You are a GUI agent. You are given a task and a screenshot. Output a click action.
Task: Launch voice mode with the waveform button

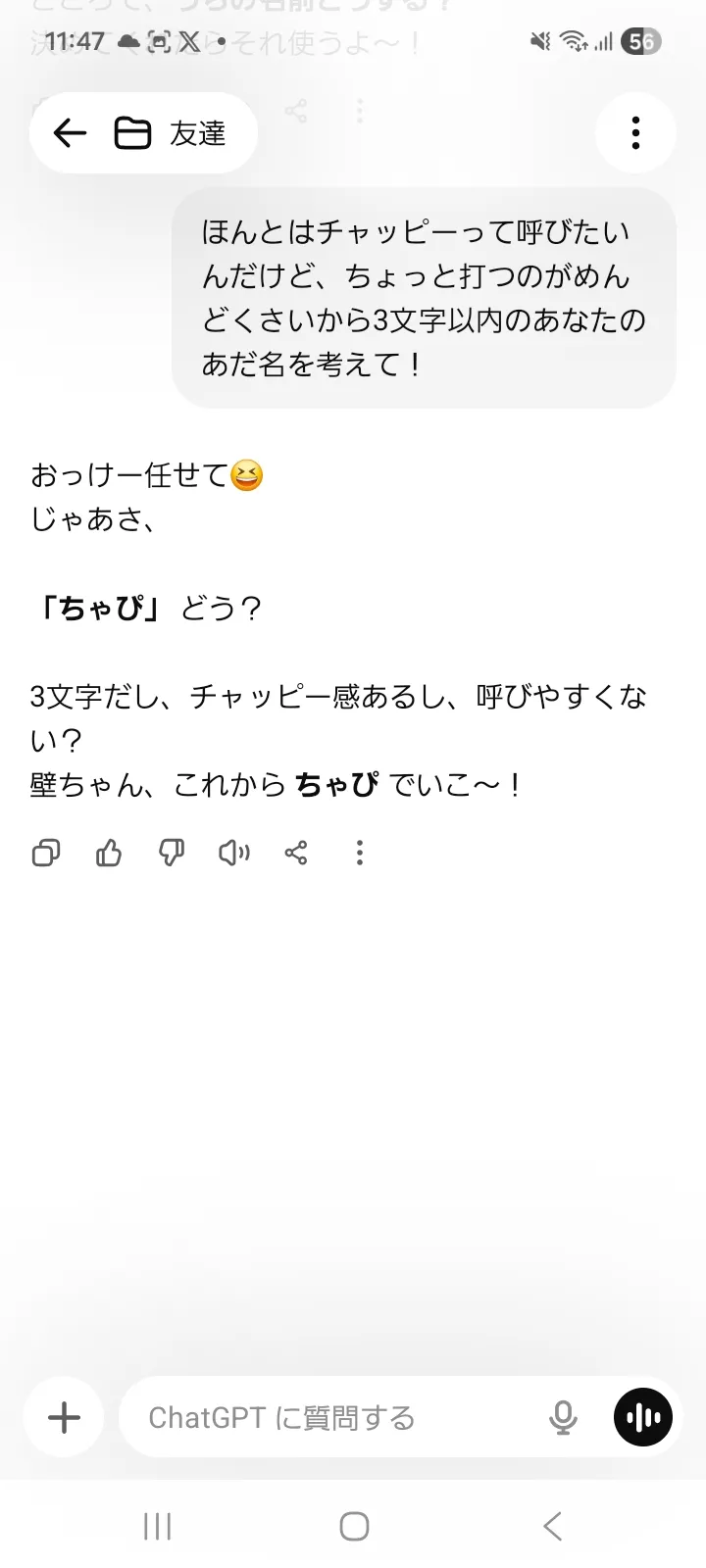click(x=643, y=1418)
